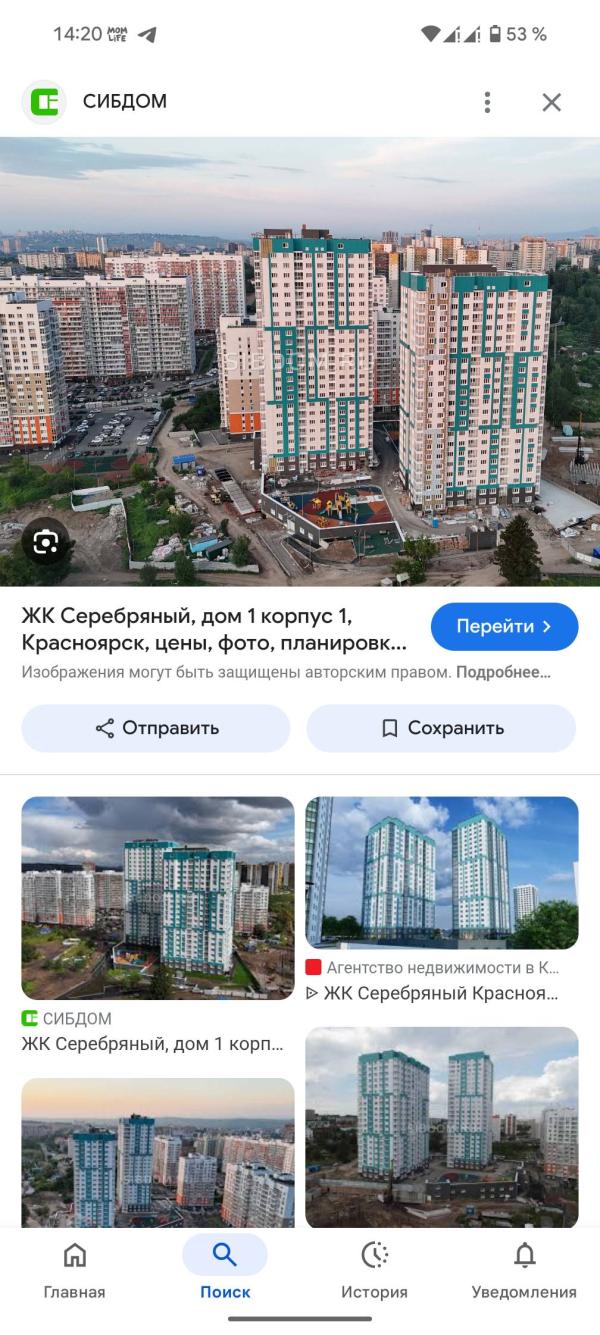The image size is (600, 1335).
Task: Search the image with Google Lens
Action: click(x=45, y=542)
